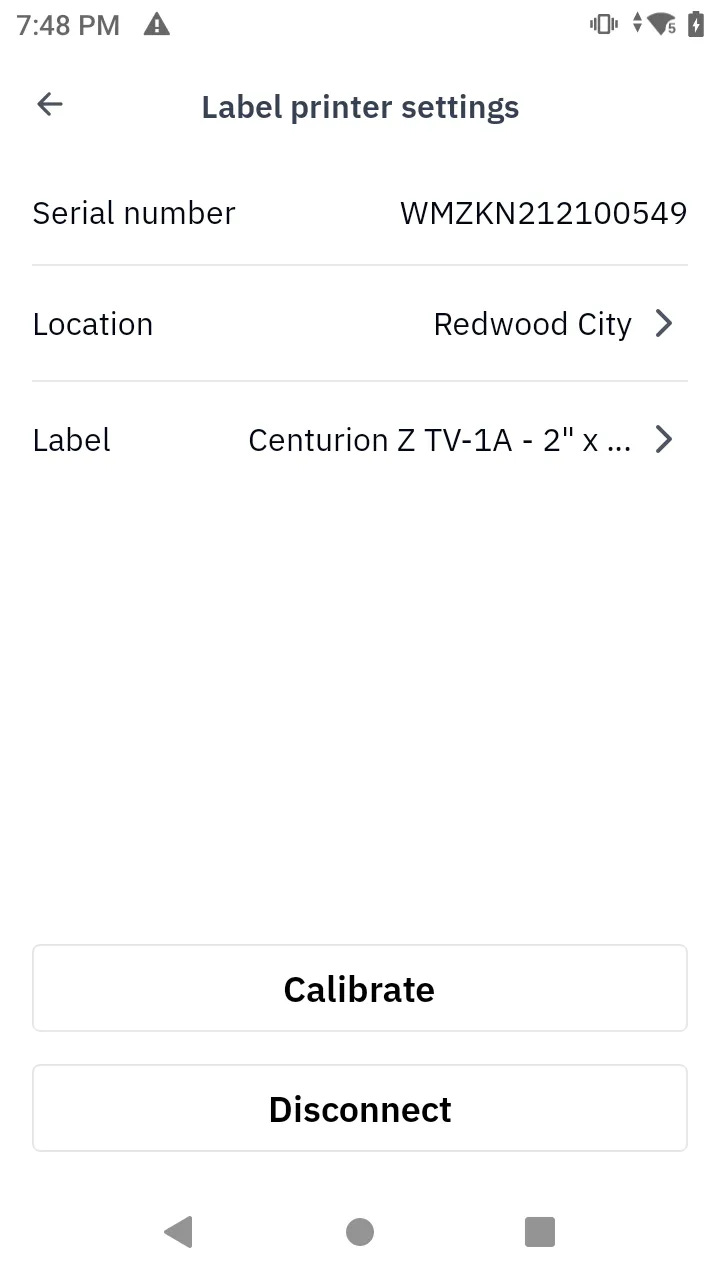Disconnect the label printer
This screenshot has height=1280, width=720.
(360, 1109)
